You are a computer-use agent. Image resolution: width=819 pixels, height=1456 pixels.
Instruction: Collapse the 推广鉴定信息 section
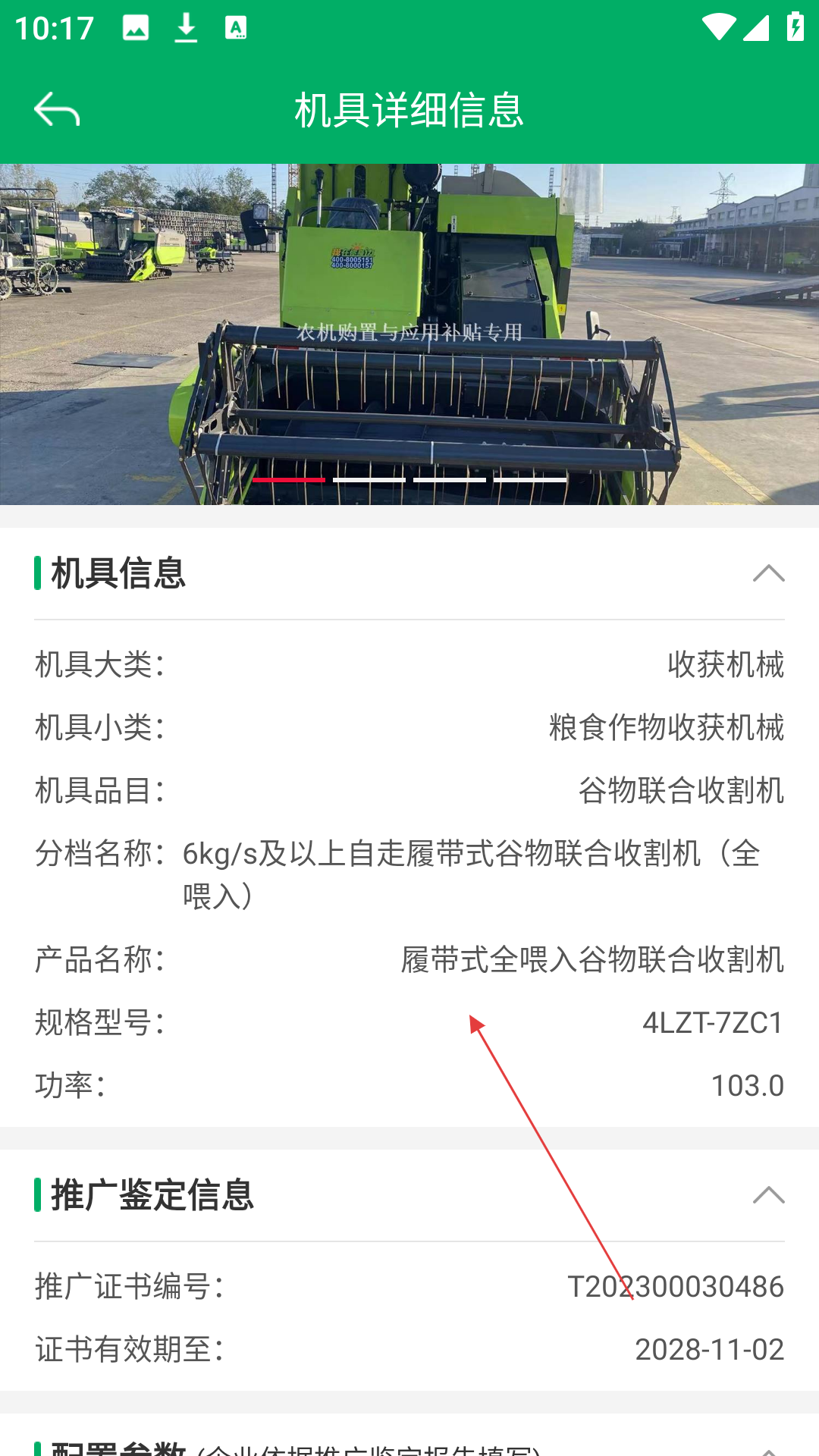(x=768, y=1195)
